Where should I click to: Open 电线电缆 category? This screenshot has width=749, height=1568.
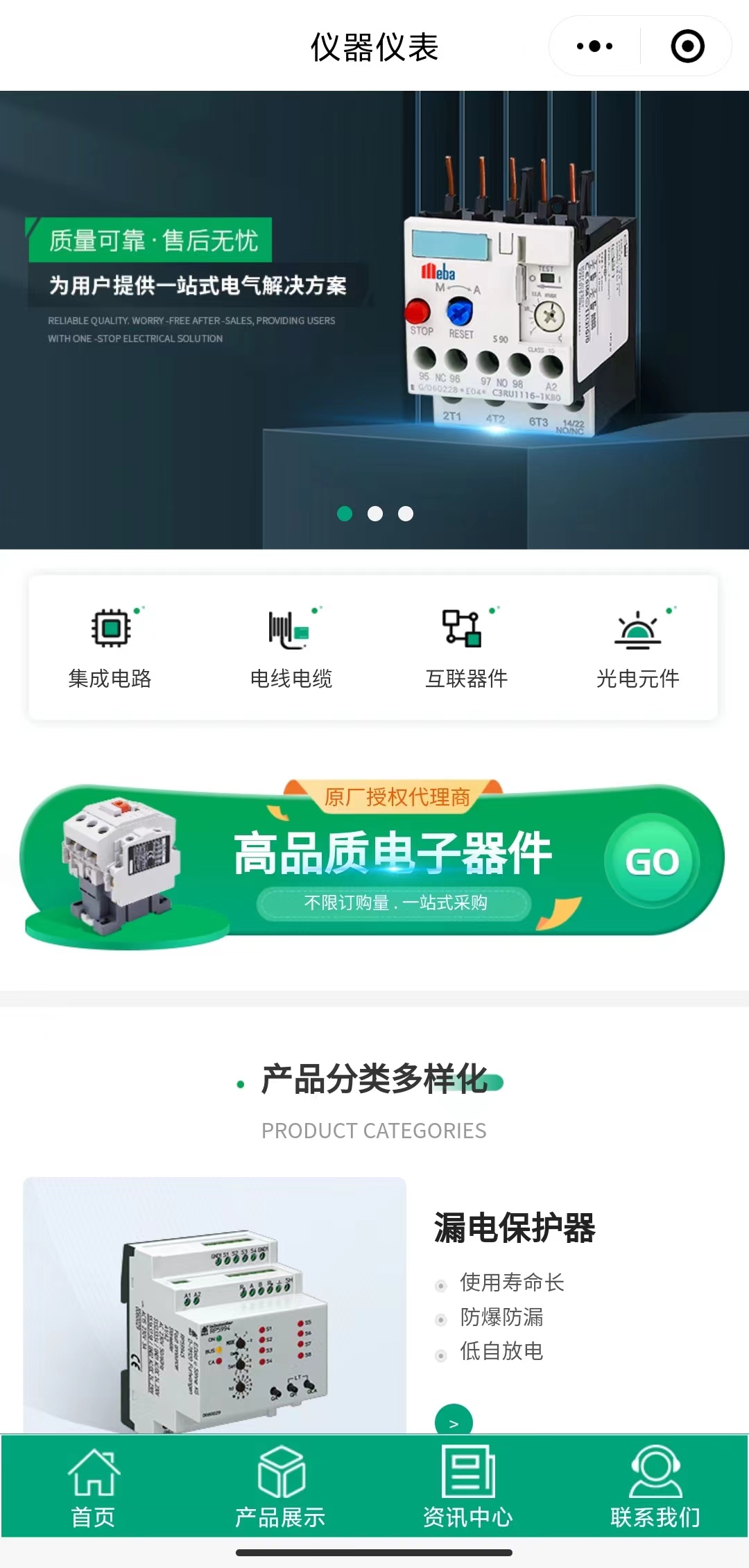pos(291,648)
